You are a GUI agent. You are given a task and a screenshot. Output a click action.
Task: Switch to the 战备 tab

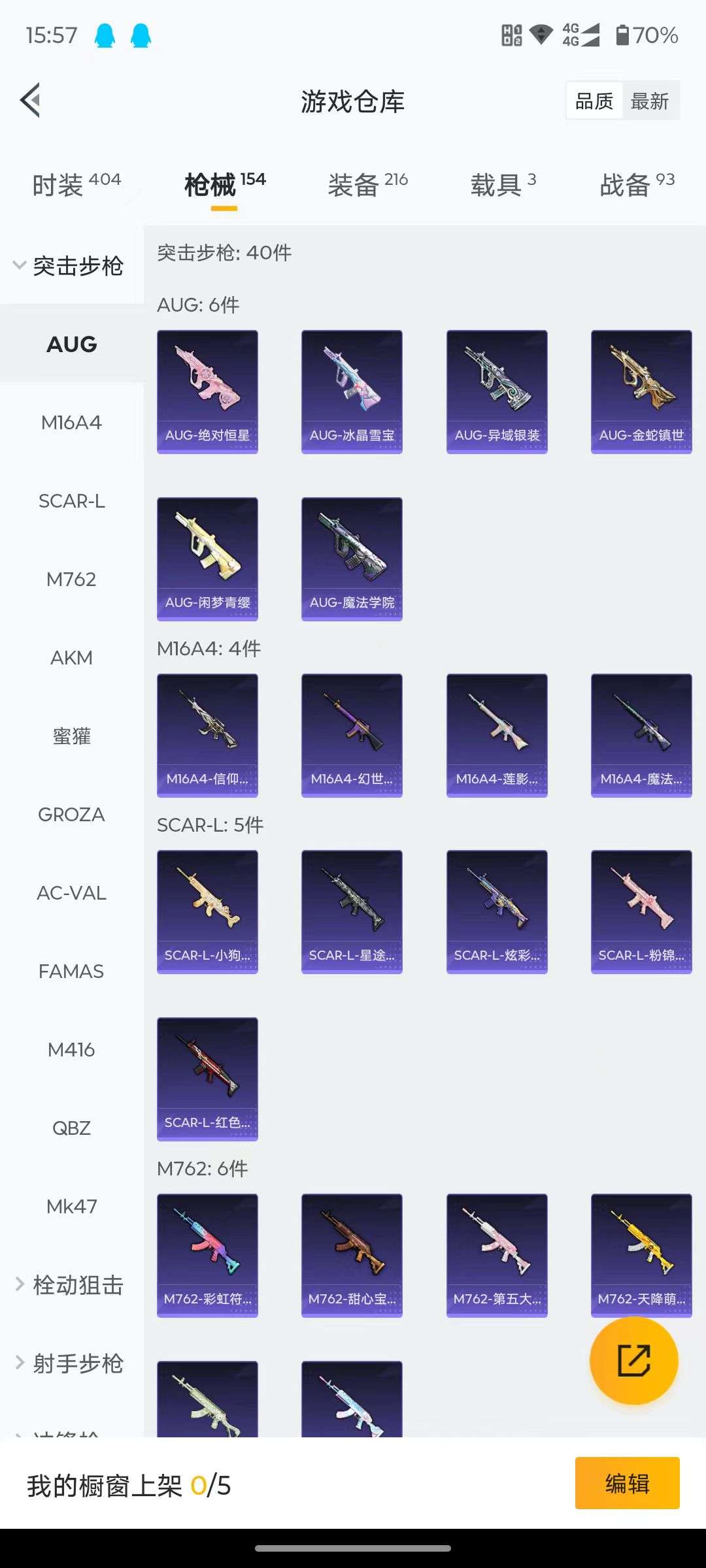(x=637, y=185)
